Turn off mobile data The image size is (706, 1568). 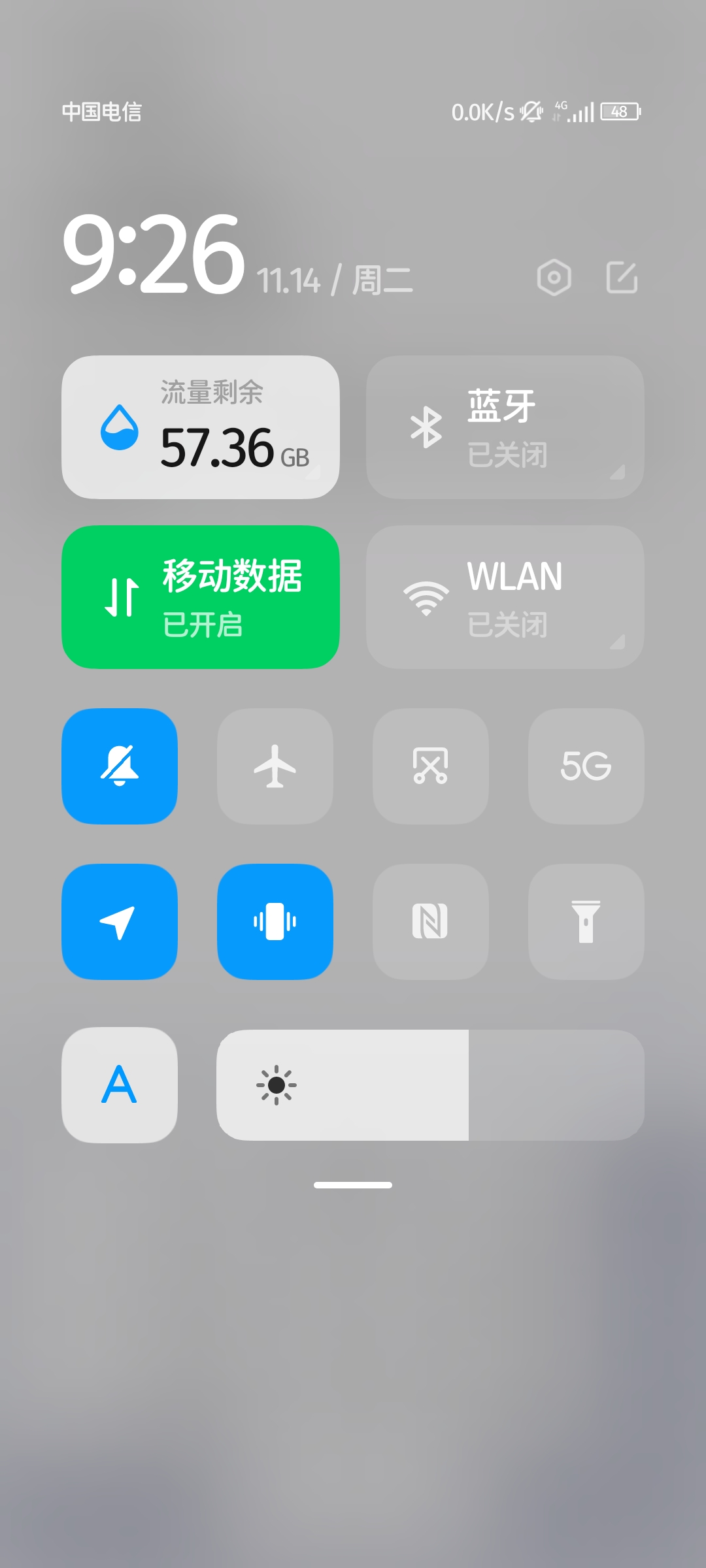tap(200, 597)
